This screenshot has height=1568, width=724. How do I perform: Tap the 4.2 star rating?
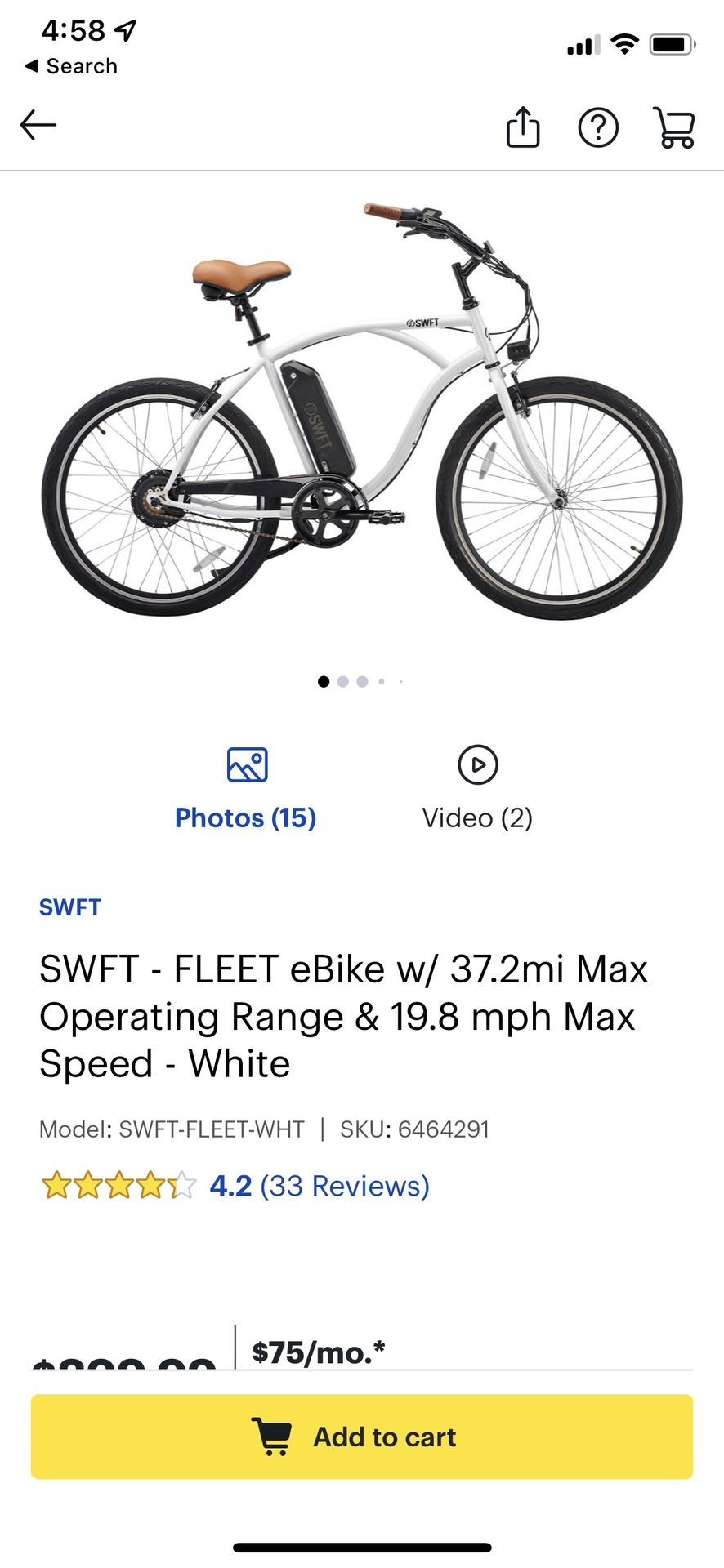pos(233,1186)
